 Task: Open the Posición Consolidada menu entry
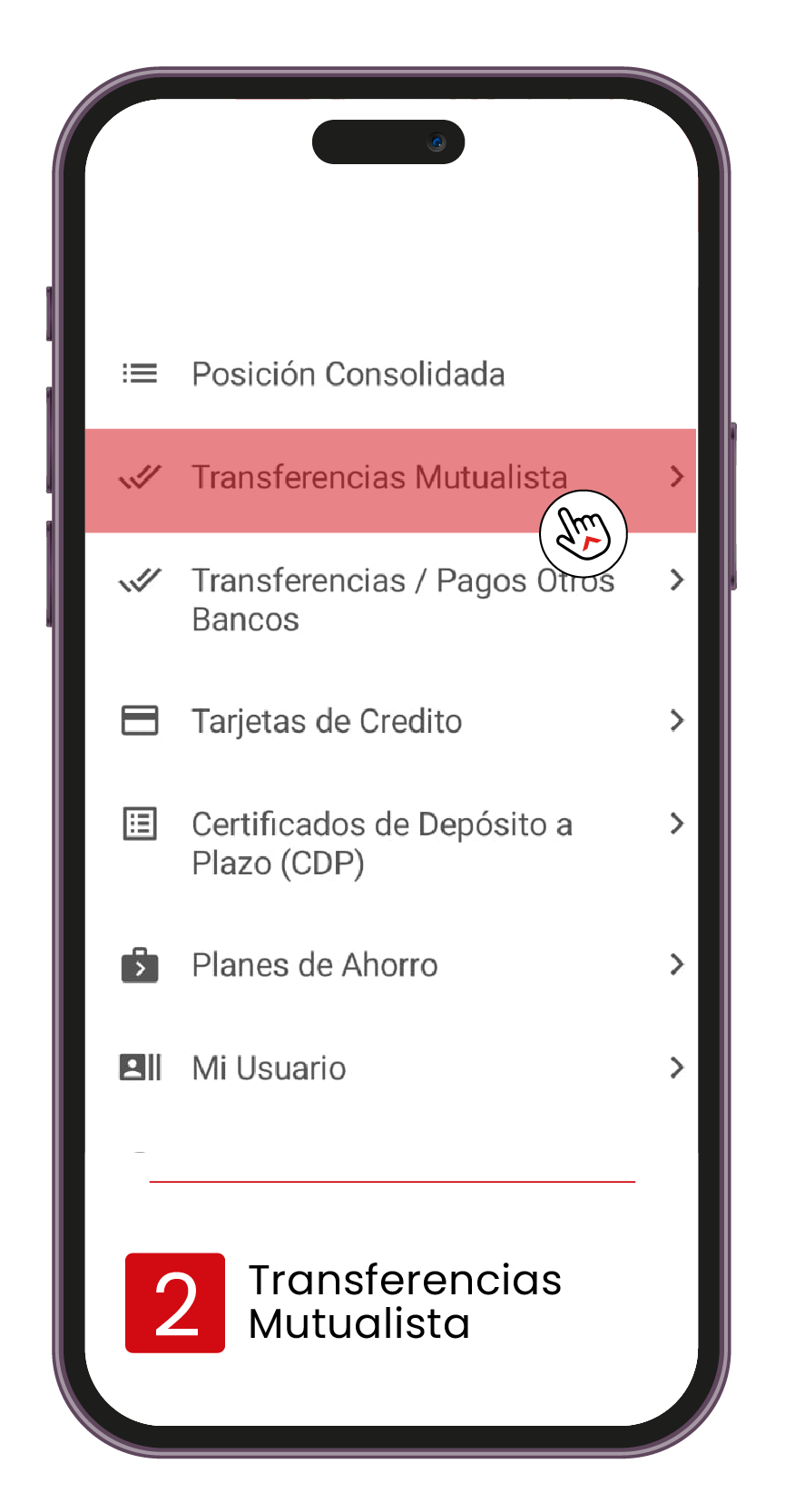point(348,373)
